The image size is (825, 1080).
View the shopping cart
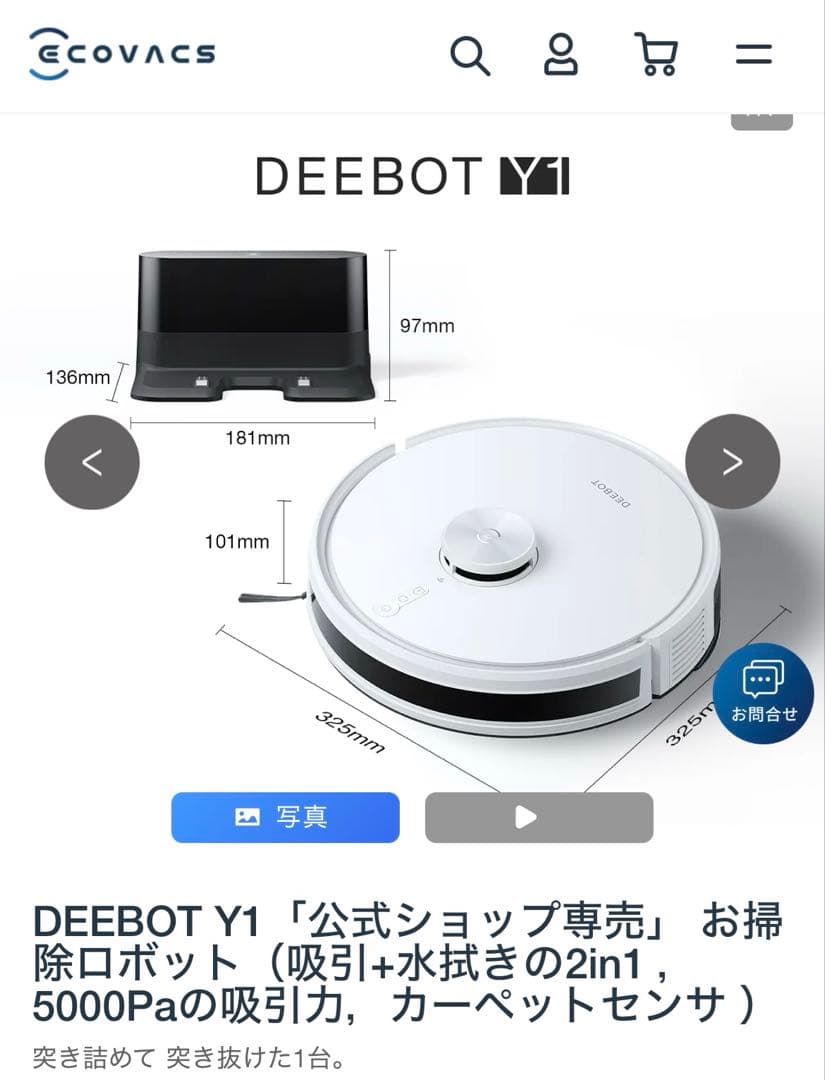pyautogui.click(x=656, y=55)
